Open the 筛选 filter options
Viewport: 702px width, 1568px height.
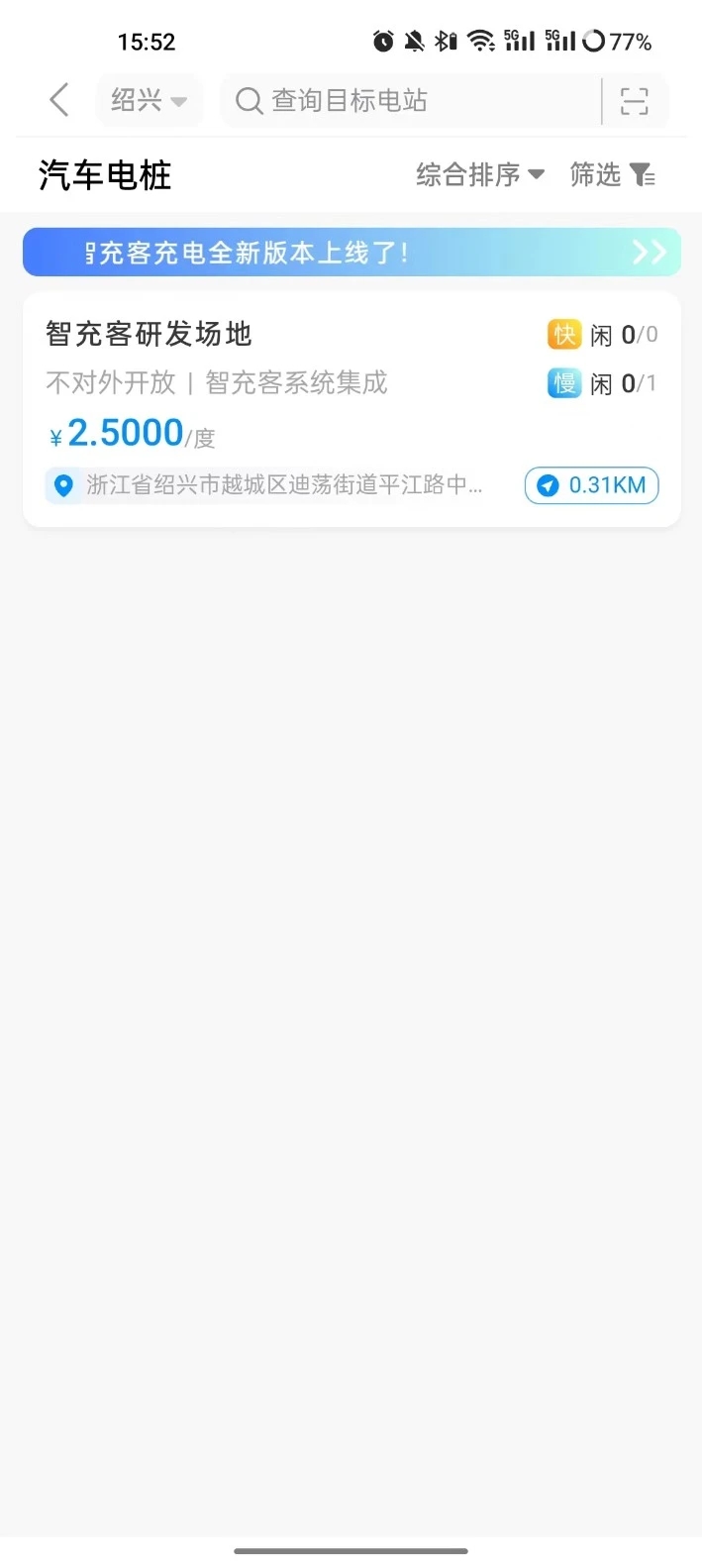[x=612, y=175]
